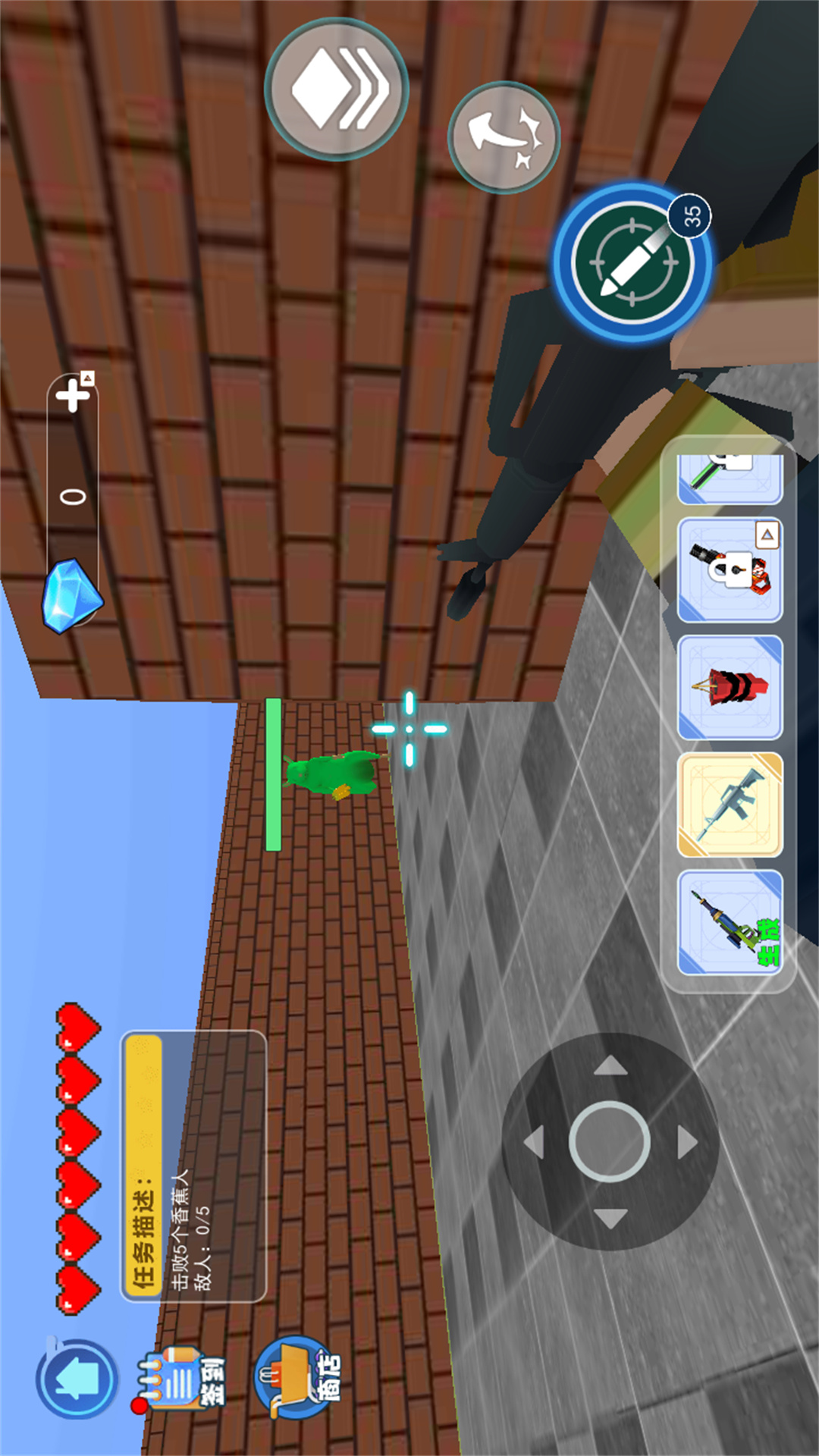Tap the jump arrow button
This screenshot has height=1456, width=819.
pyautogui.click(x=504, y=137)
